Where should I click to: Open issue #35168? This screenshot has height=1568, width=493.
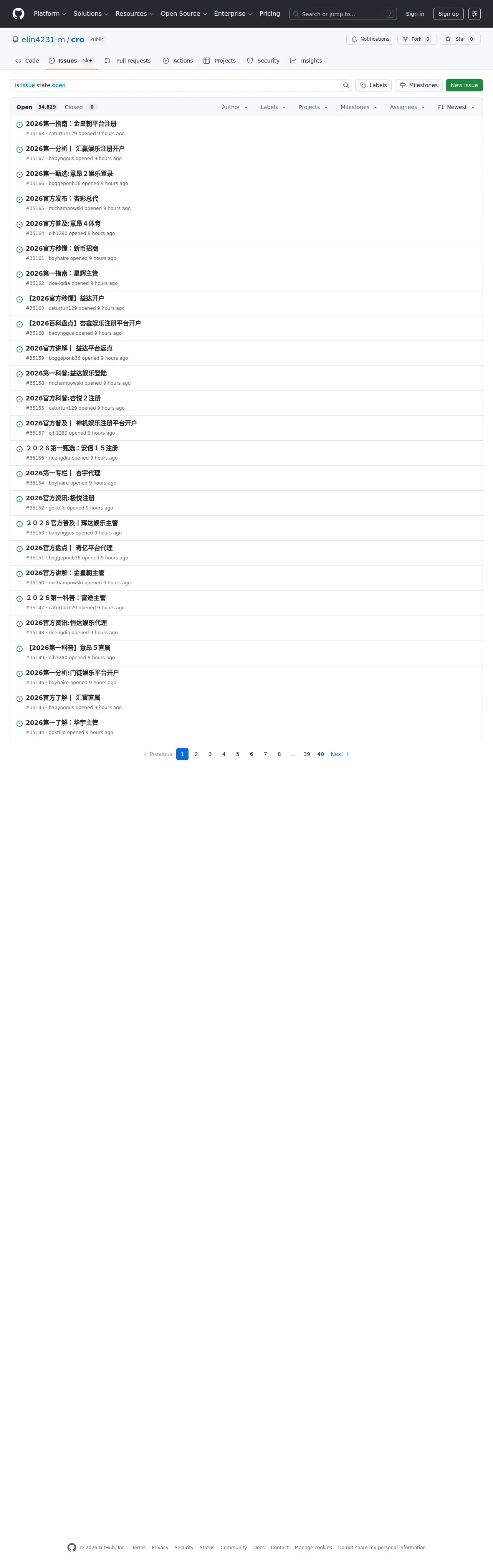[71, 124]
